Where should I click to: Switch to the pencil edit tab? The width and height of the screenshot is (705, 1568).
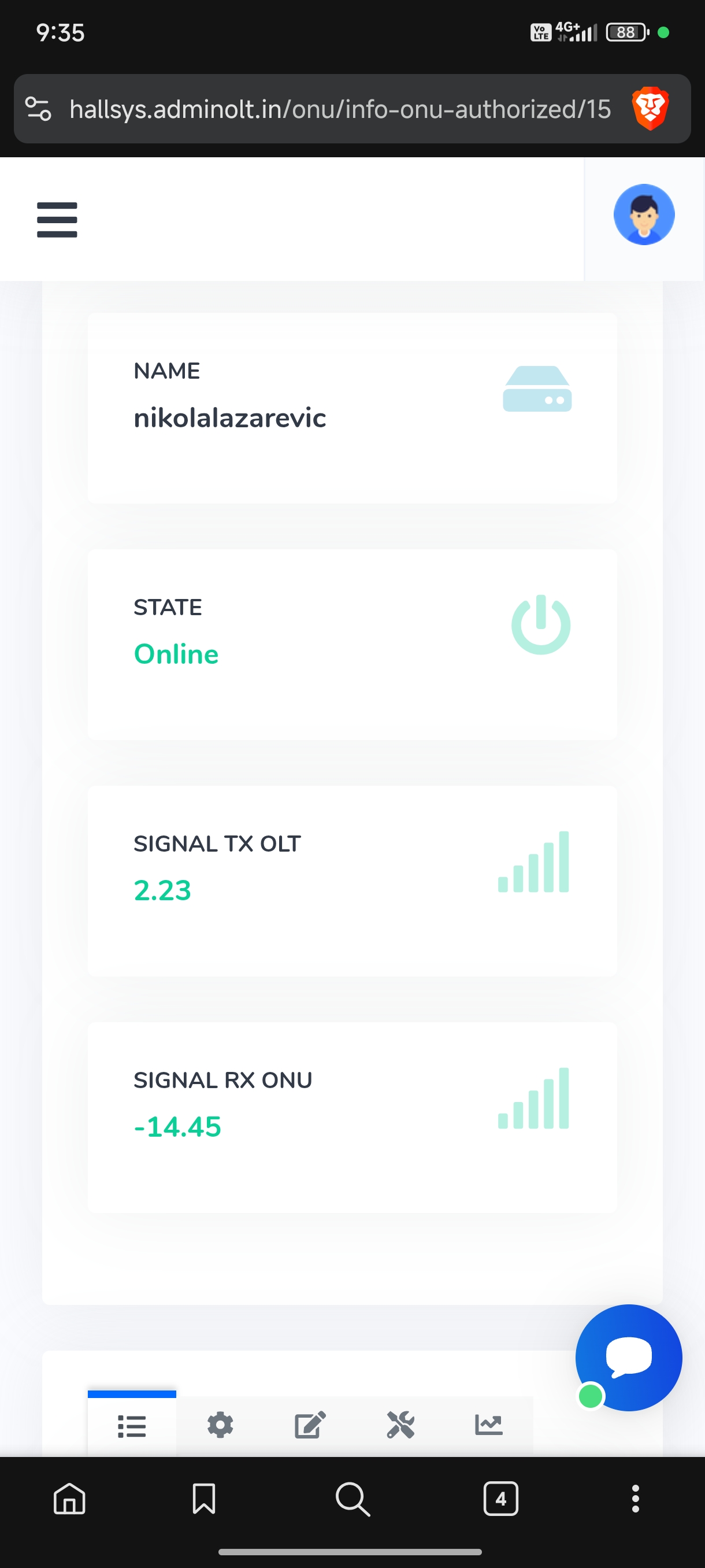coord(310,1426)
